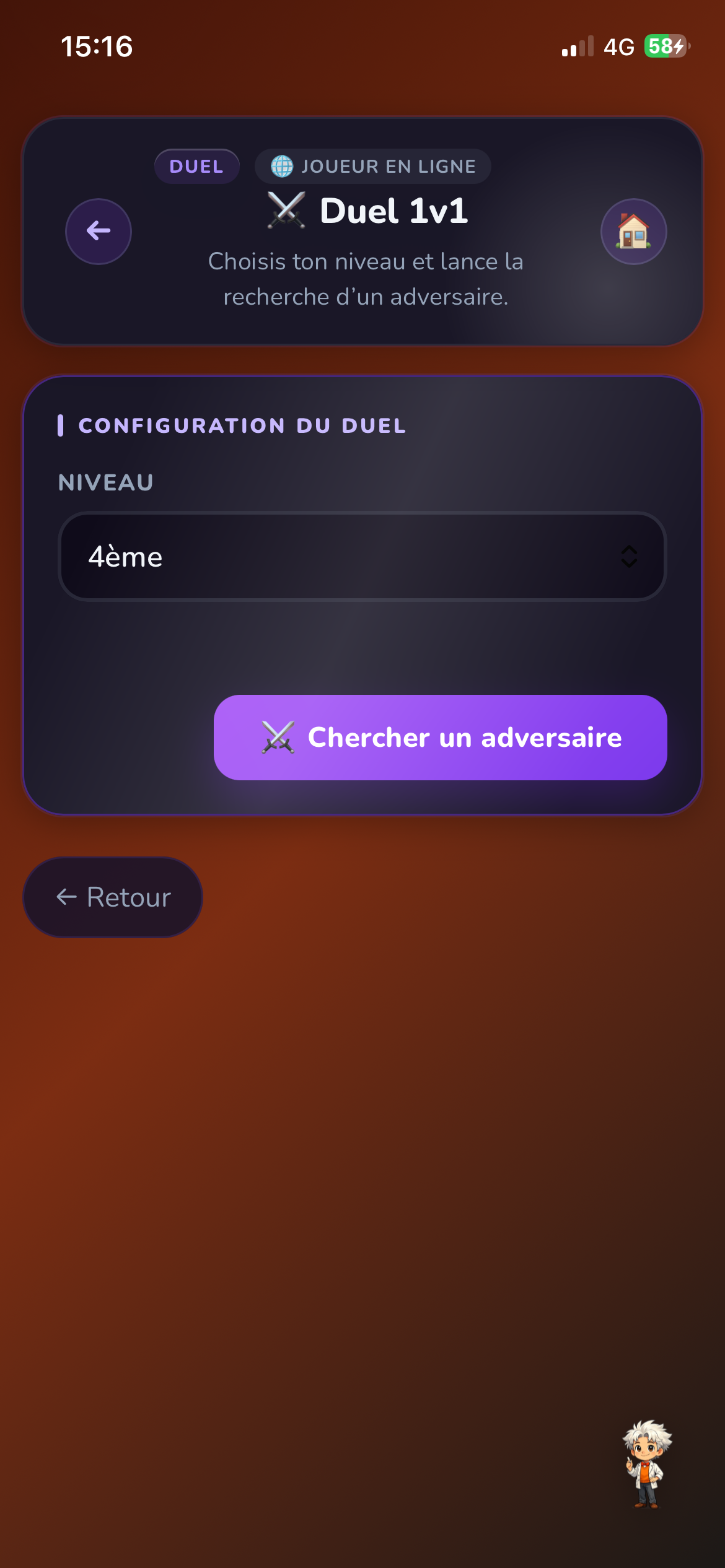Viewport: 725px width, 1568px height.
Task: Tap the time 15:16 in the status bar
Action: pyautogui.click(x=97, y=46)
